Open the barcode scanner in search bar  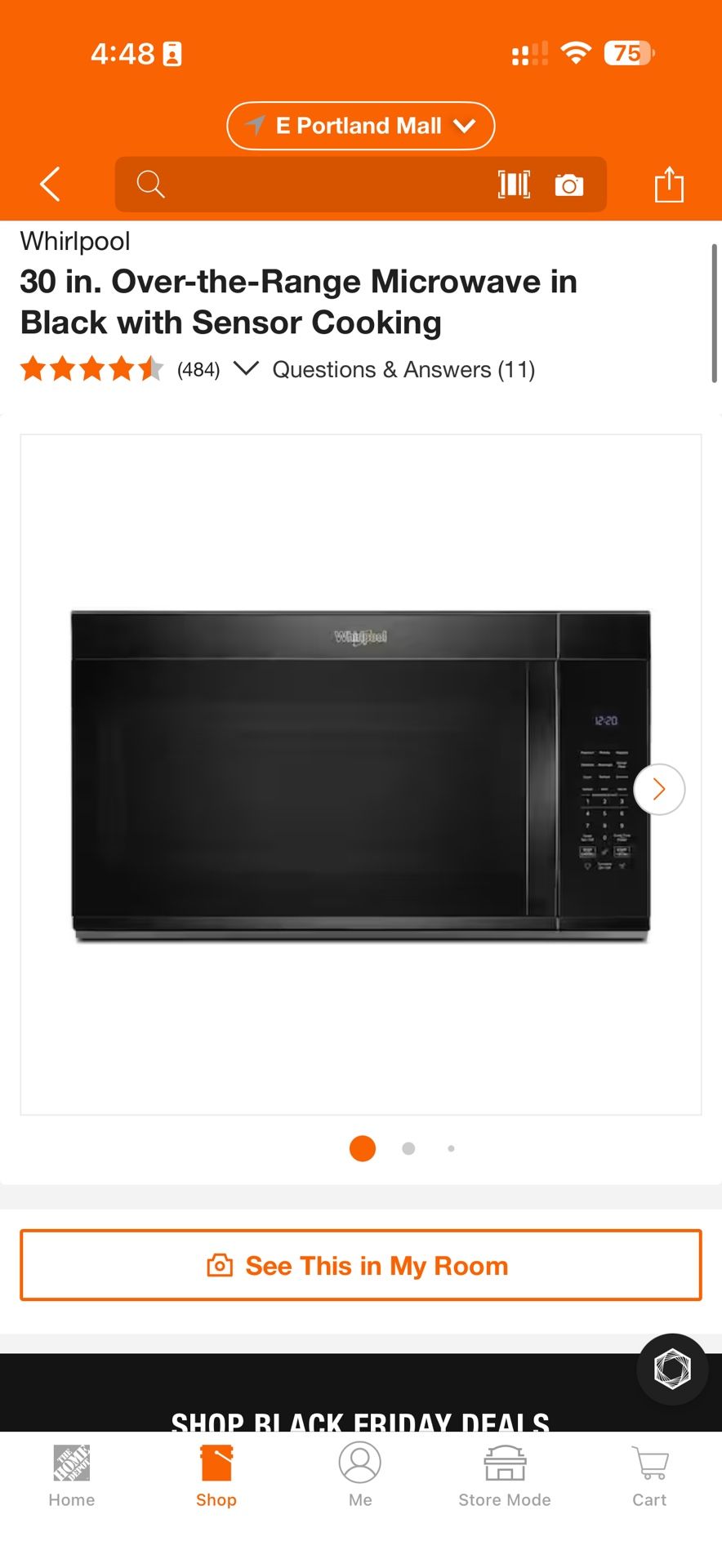tap(513, 184)
